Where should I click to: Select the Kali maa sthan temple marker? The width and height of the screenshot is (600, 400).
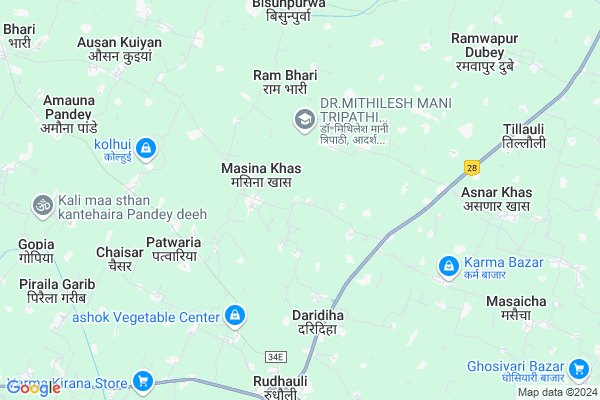[x=42, y=205]
